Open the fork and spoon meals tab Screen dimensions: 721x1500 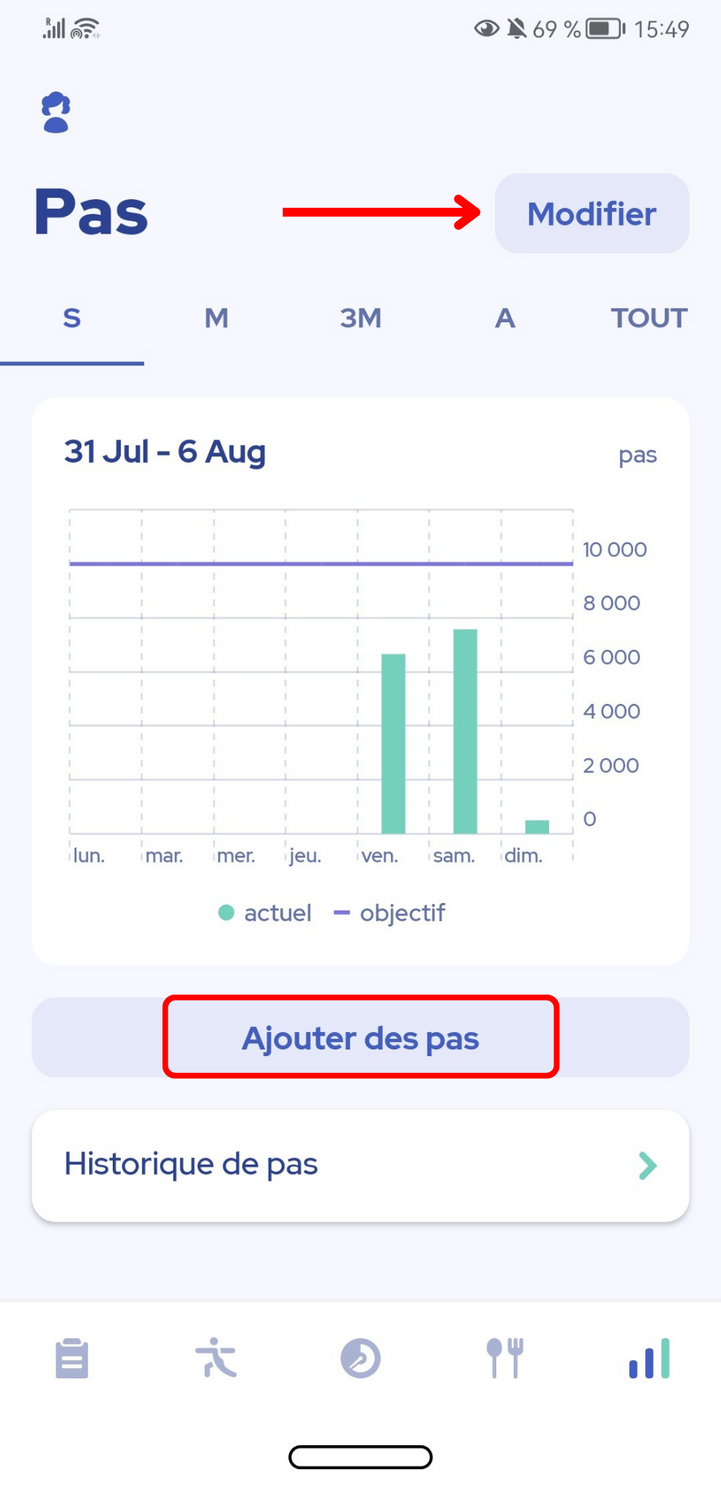click(x=505, y=1359)
